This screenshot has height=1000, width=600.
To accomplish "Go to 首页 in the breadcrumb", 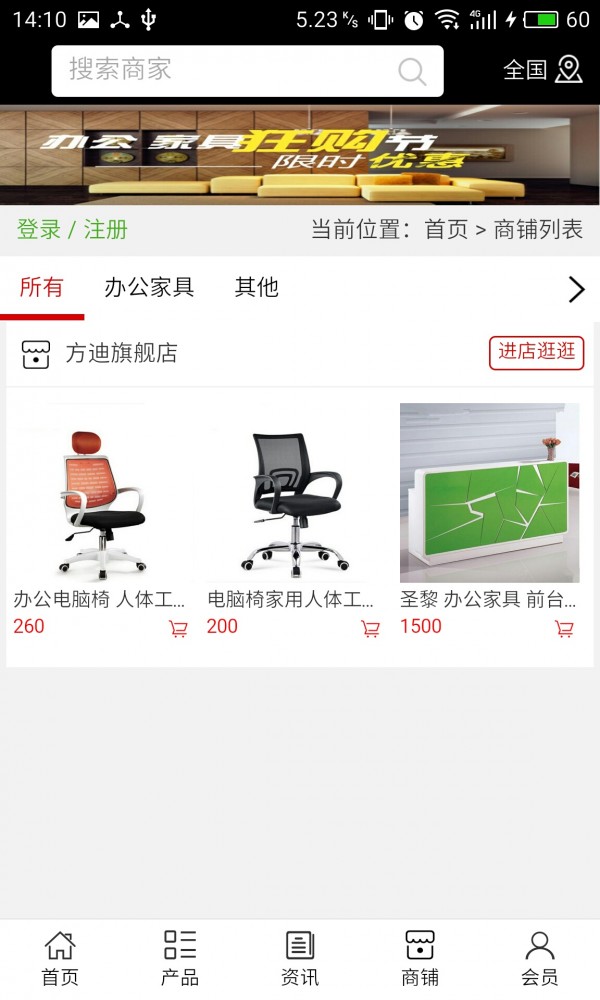I will pos(446,229).
